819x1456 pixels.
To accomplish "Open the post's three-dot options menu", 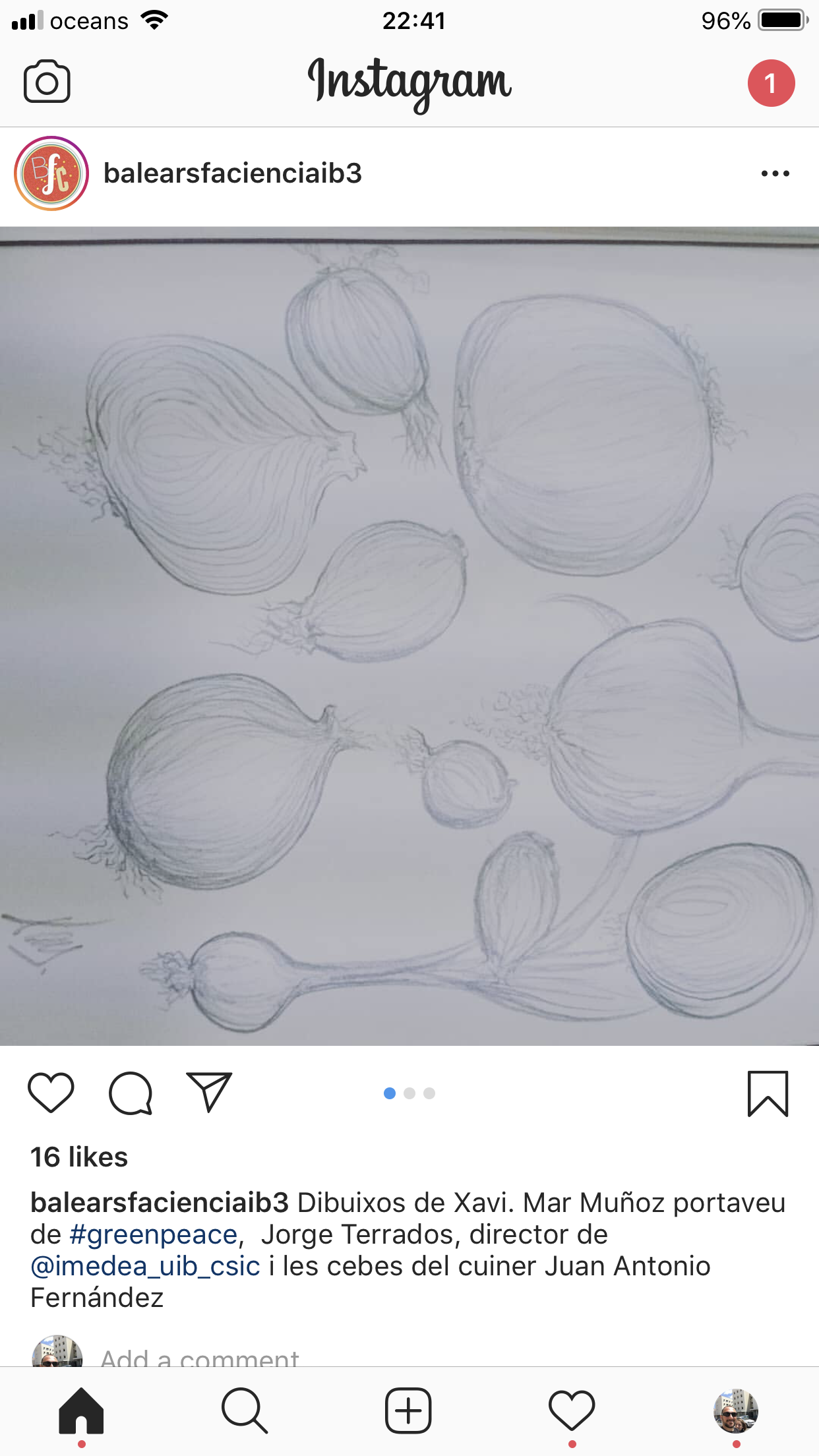I will coord(775,173).
